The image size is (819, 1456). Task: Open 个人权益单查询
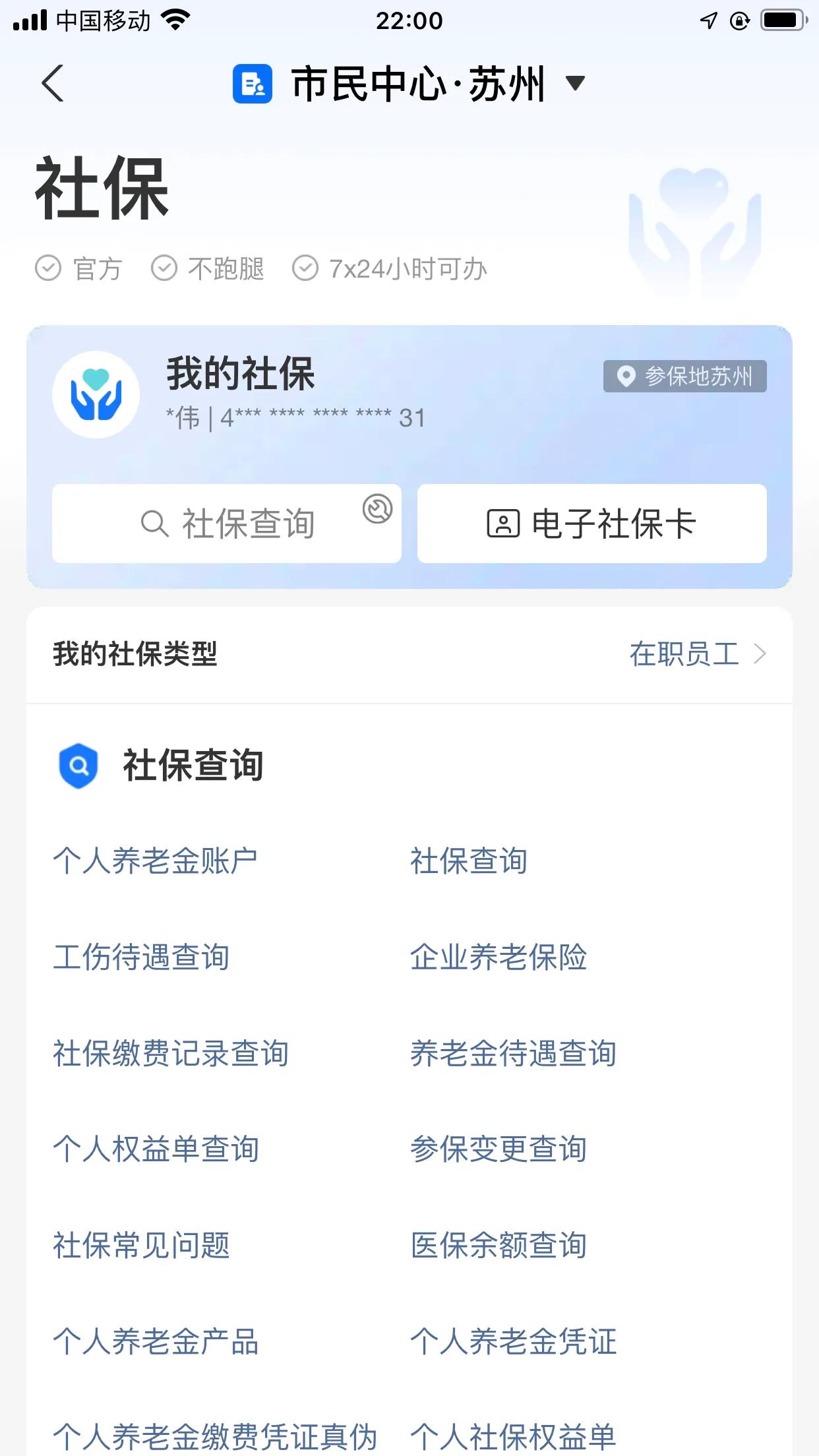pyautogui.click(x=156, y=1149)
